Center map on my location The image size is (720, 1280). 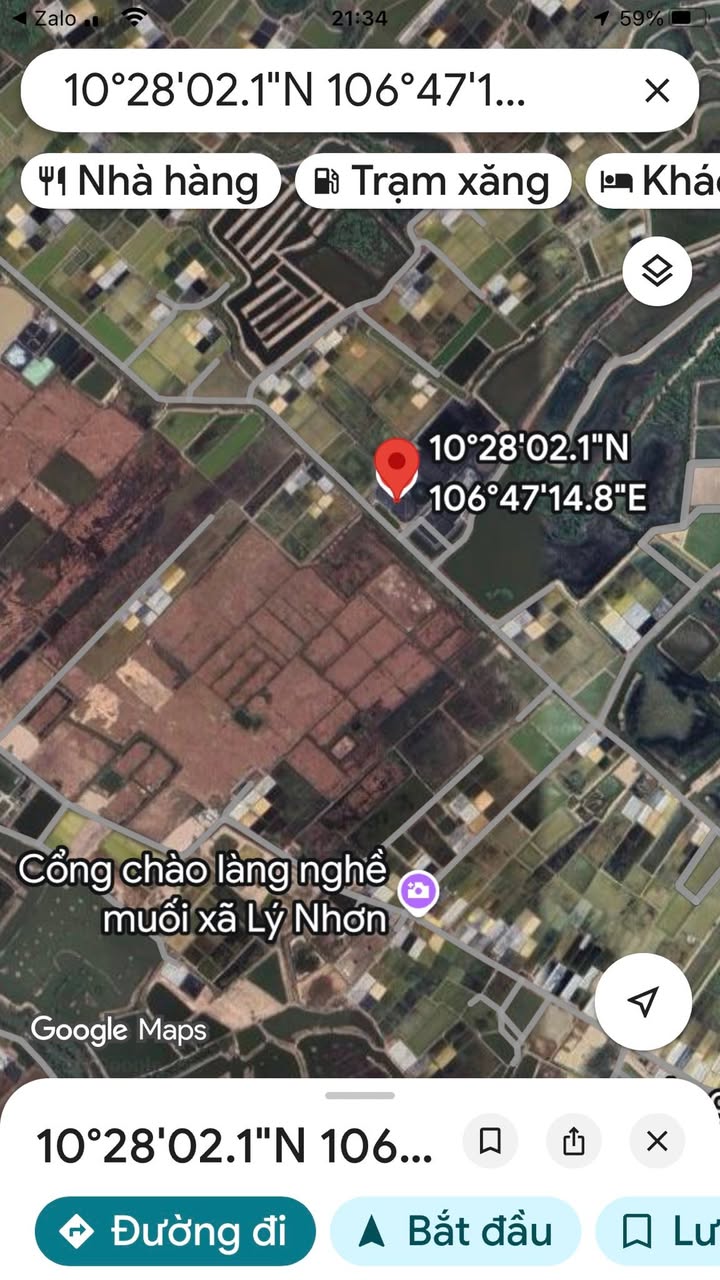pyautogui.click(x=644, y=1001)
